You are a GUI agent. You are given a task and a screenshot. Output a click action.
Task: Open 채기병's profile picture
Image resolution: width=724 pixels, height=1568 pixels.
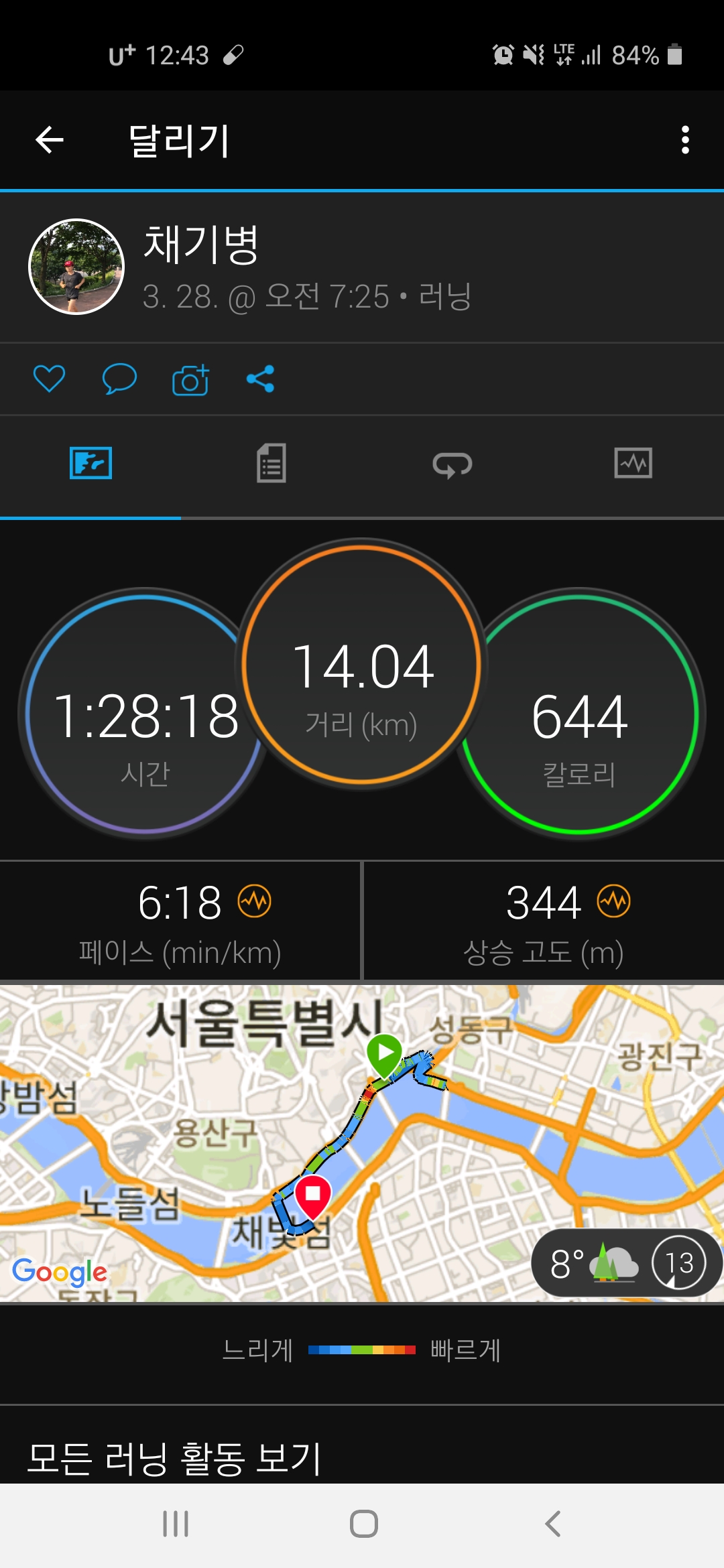pyautogui.click(x=76, y=267)
